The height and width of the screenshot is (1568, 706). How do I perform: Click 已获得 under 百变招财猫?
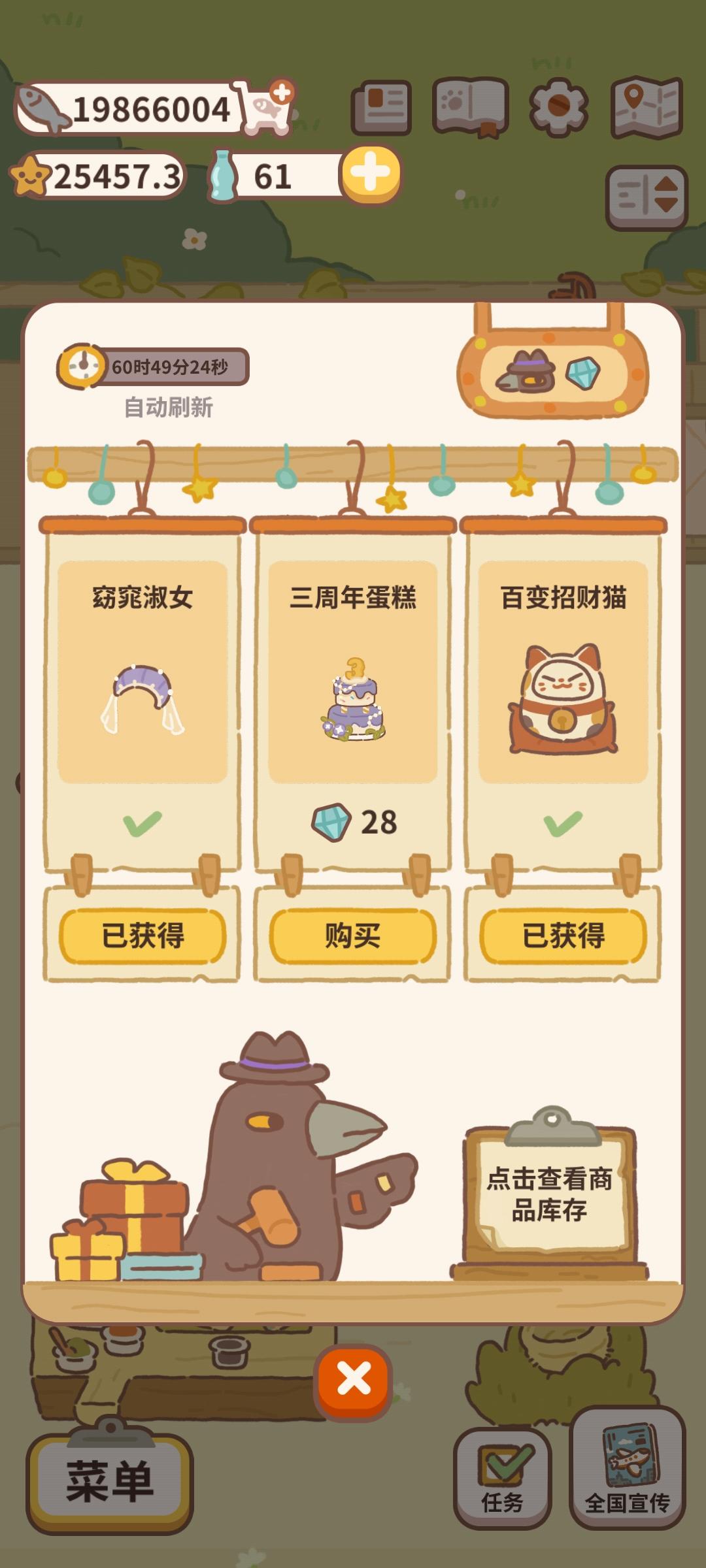[563, 936]
